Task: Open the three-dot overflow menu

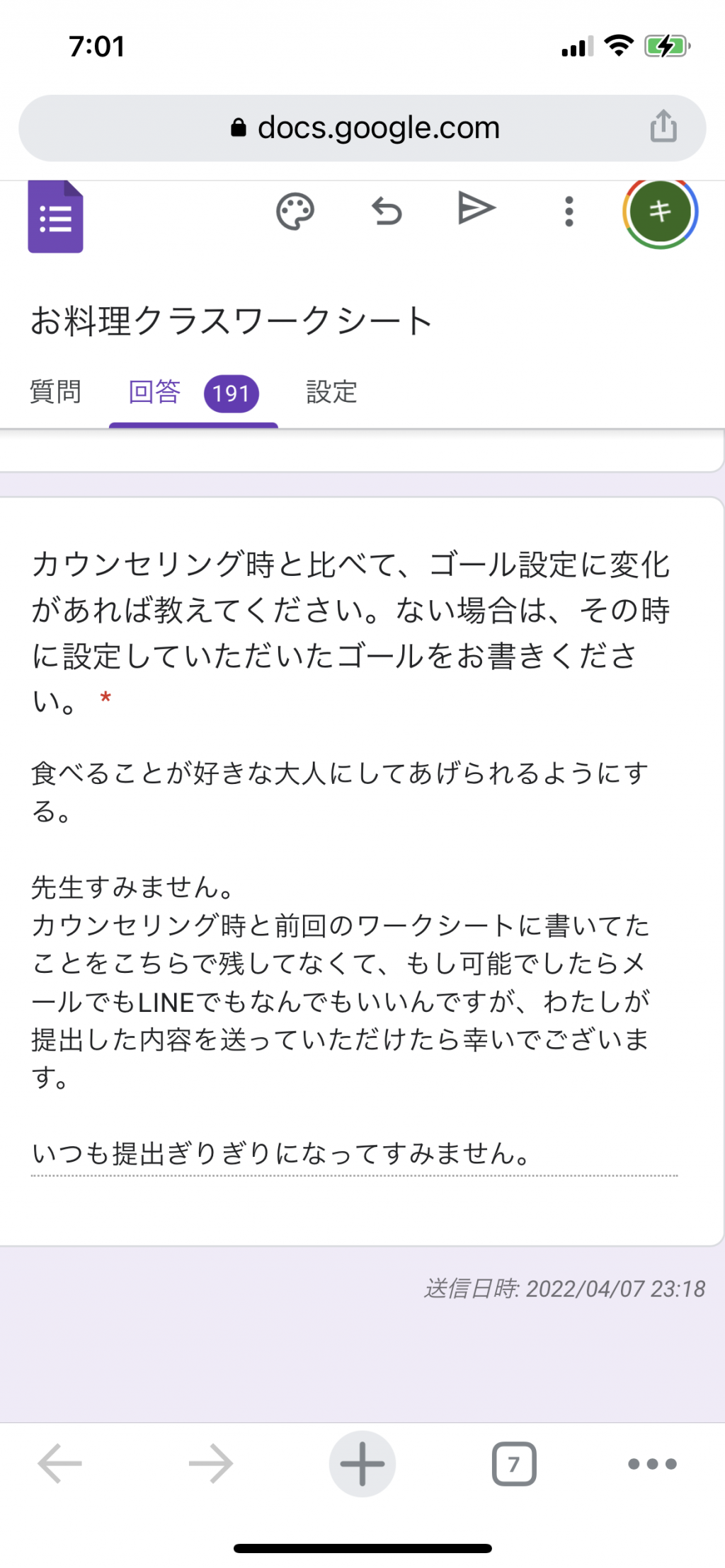Action: pos(569,212)
